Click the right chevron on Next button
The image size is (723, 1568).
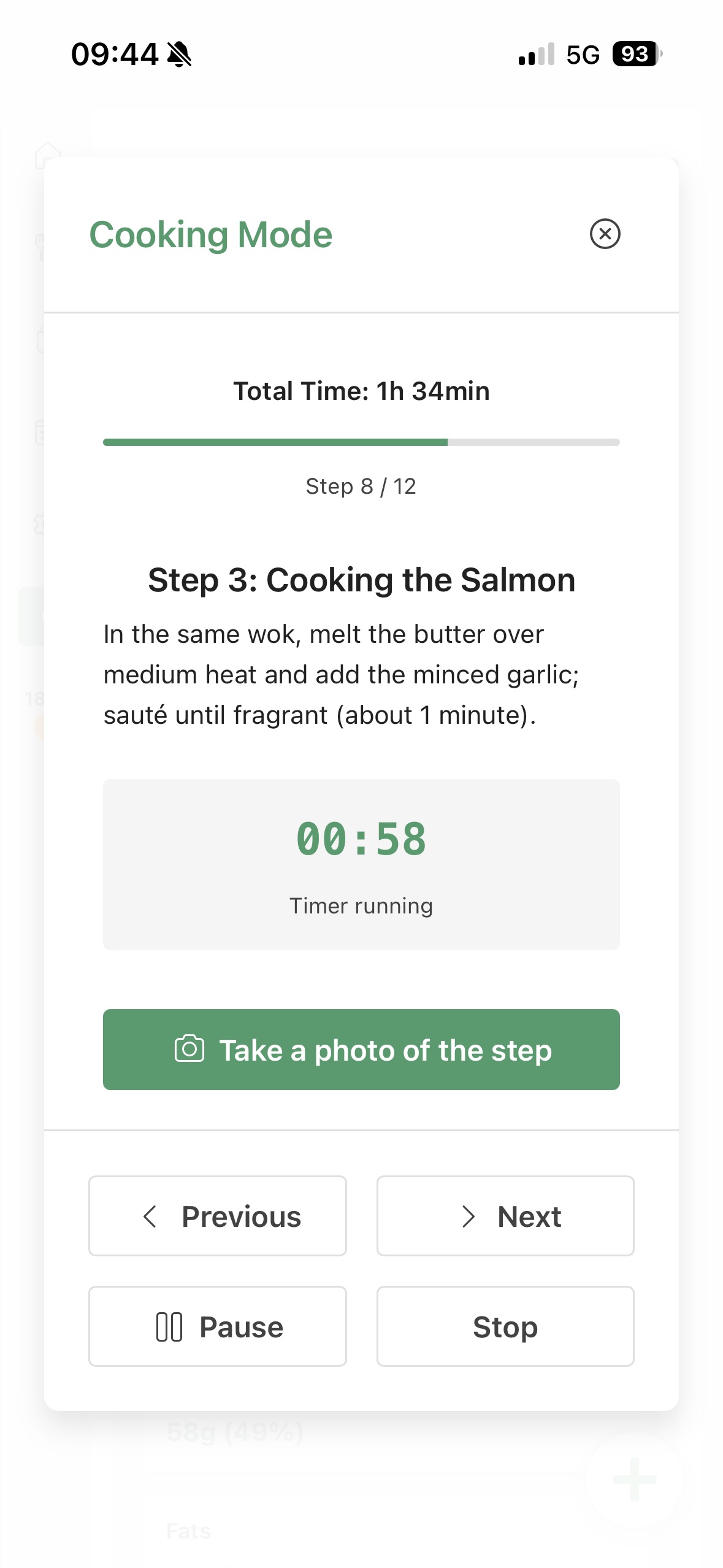pos(470,1216)
